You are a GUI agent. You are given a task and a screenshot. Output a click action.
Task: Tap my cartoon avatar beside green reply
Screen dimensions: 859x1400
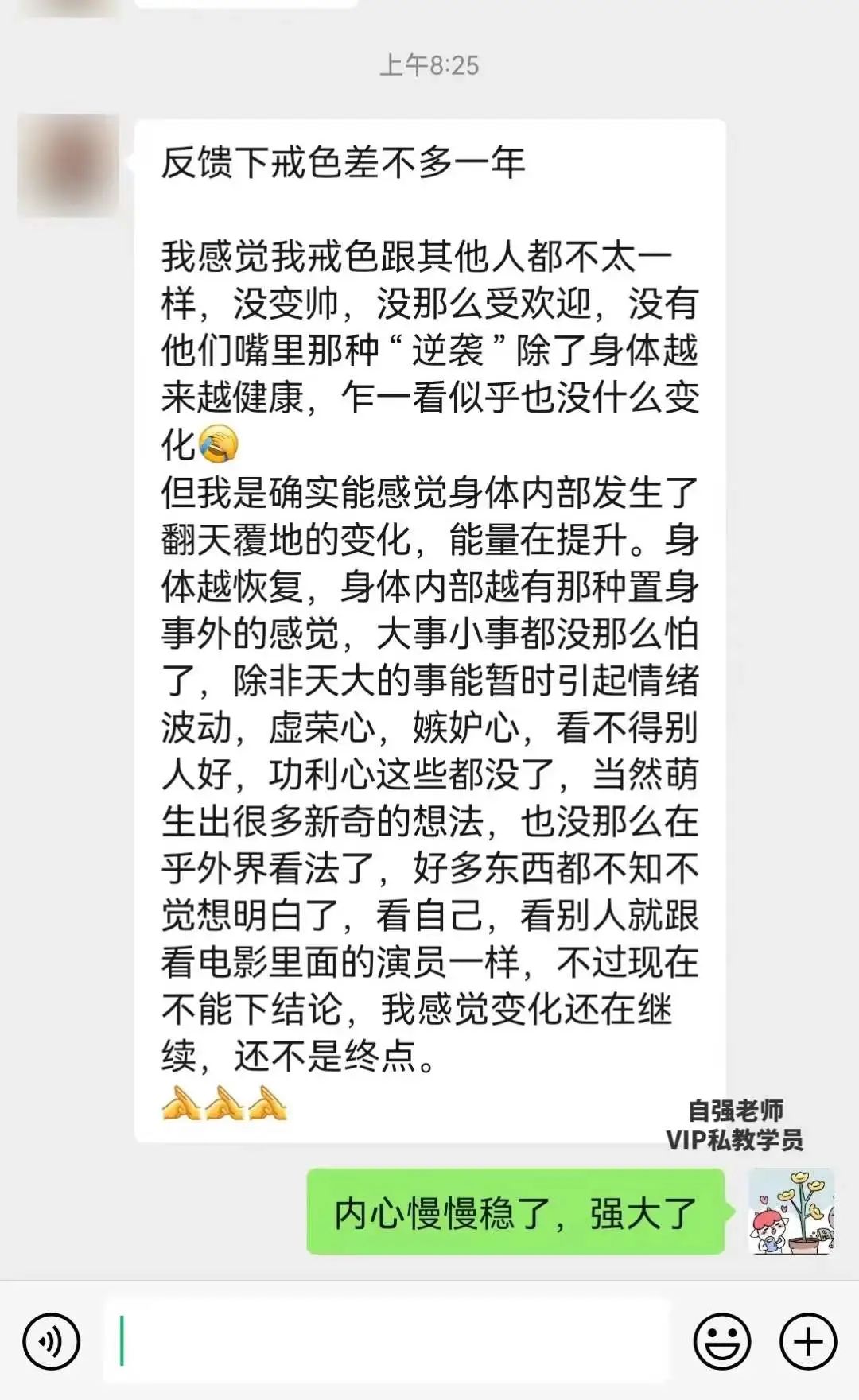pyautogui.click(x=791, y=1212)
